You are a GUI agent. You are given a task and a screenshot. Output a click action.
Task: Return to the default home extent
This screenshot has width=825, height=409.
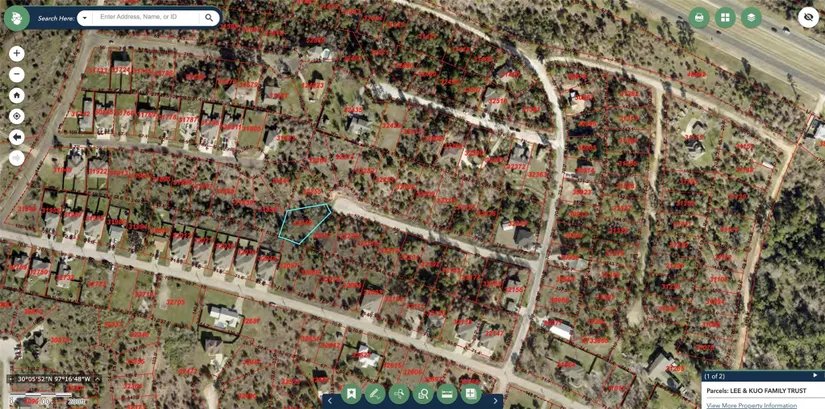[x=17, y=95]
